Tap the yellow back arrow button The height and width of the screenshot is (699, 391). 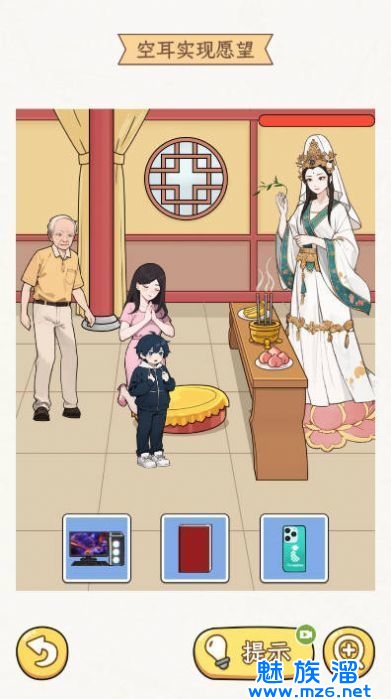click(42, 653)
